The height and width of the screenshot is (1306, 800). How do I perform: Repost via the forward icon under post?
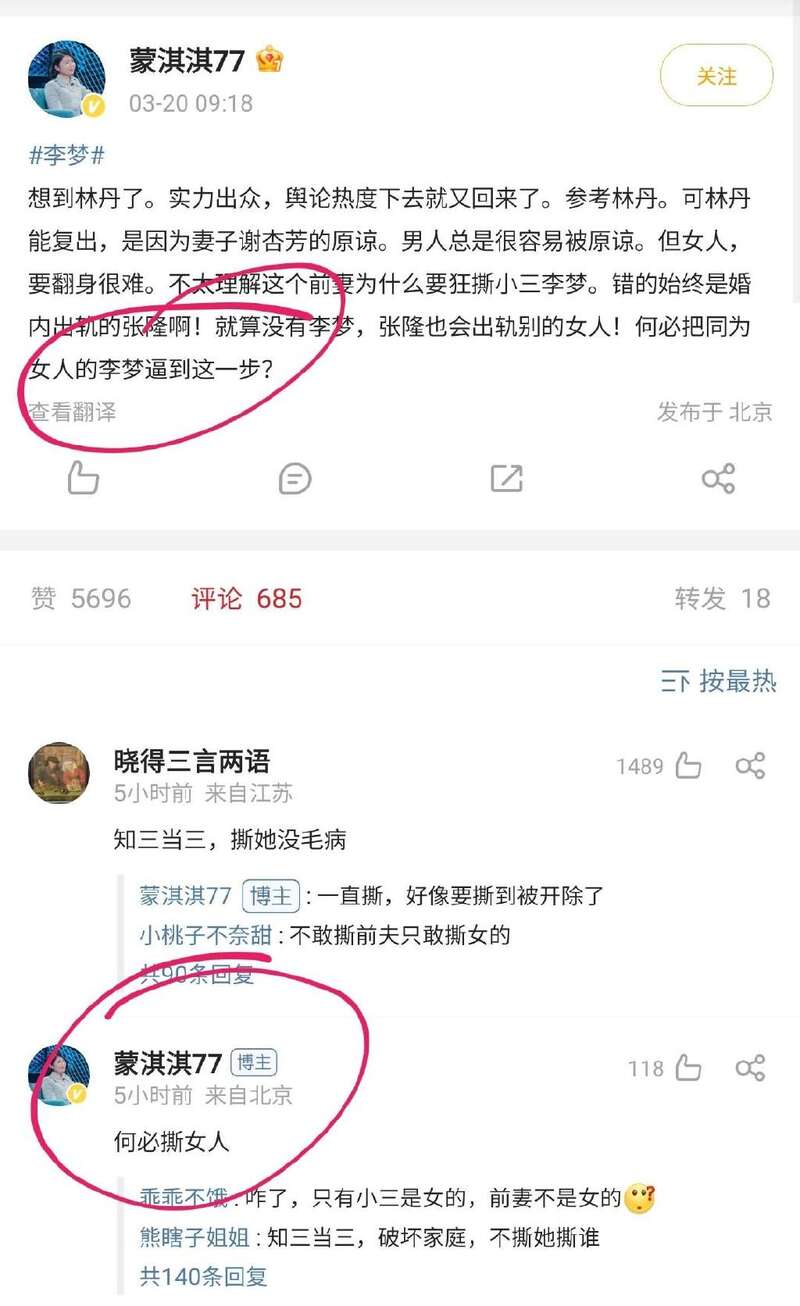point(506,479)
